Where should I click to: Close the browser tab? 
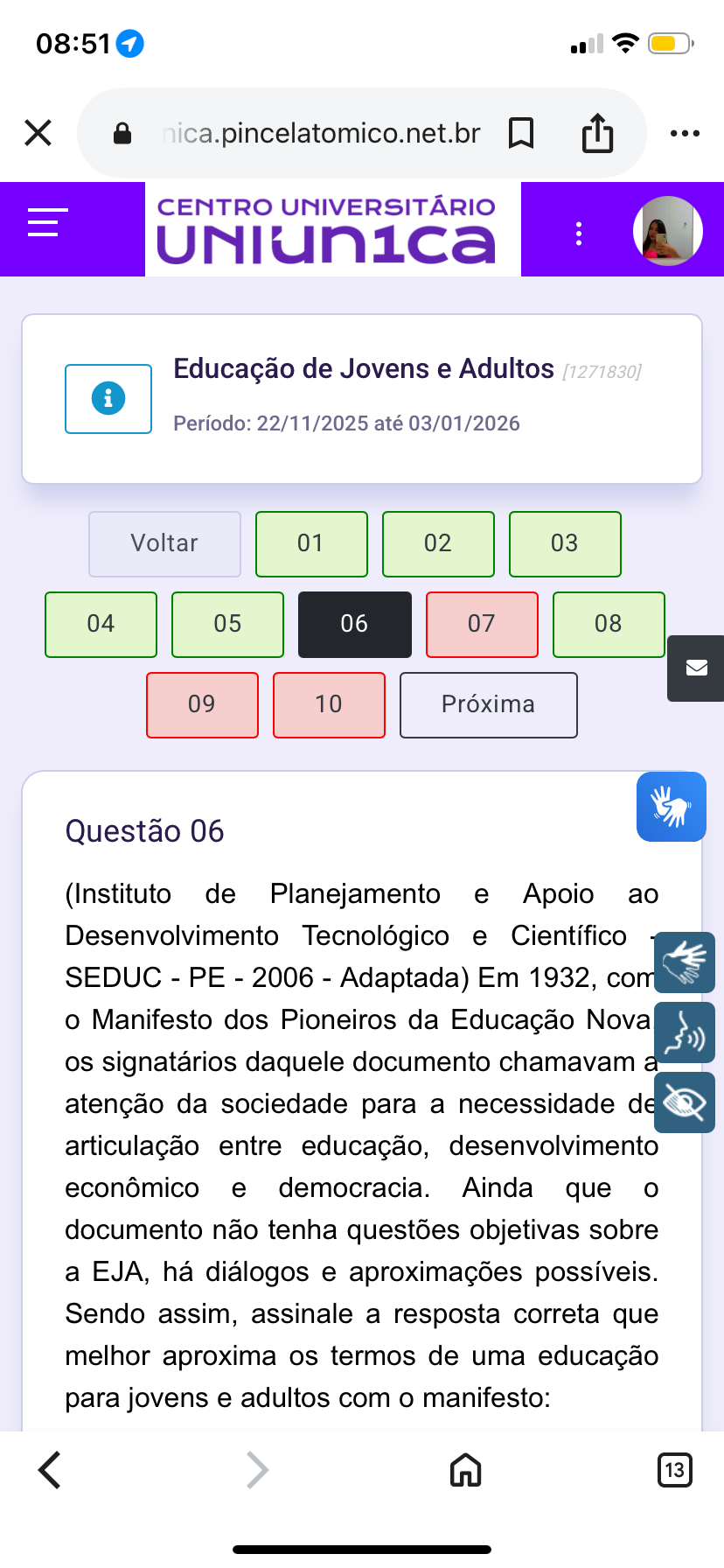[x=38, y=133]
